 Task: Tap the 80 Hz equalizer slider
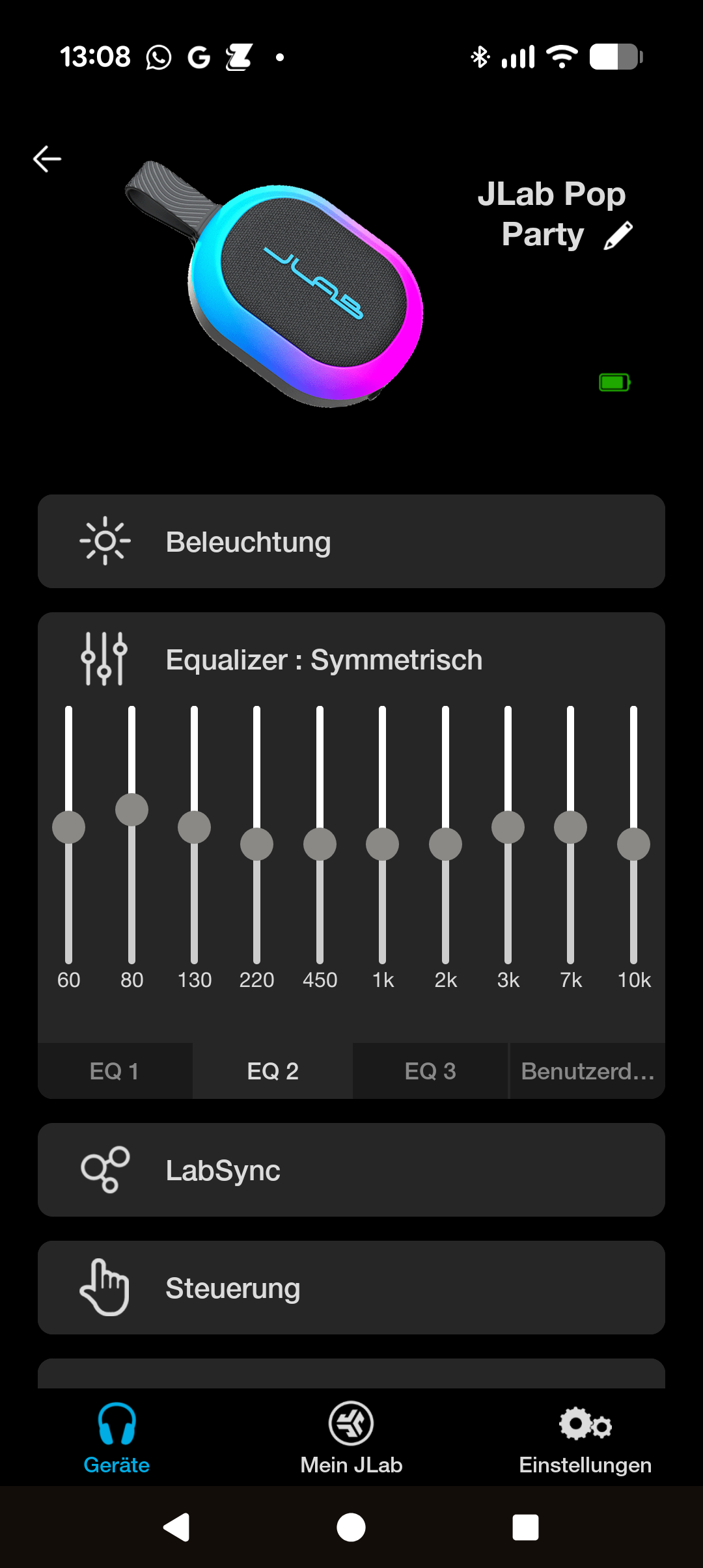tap(131, 810)
